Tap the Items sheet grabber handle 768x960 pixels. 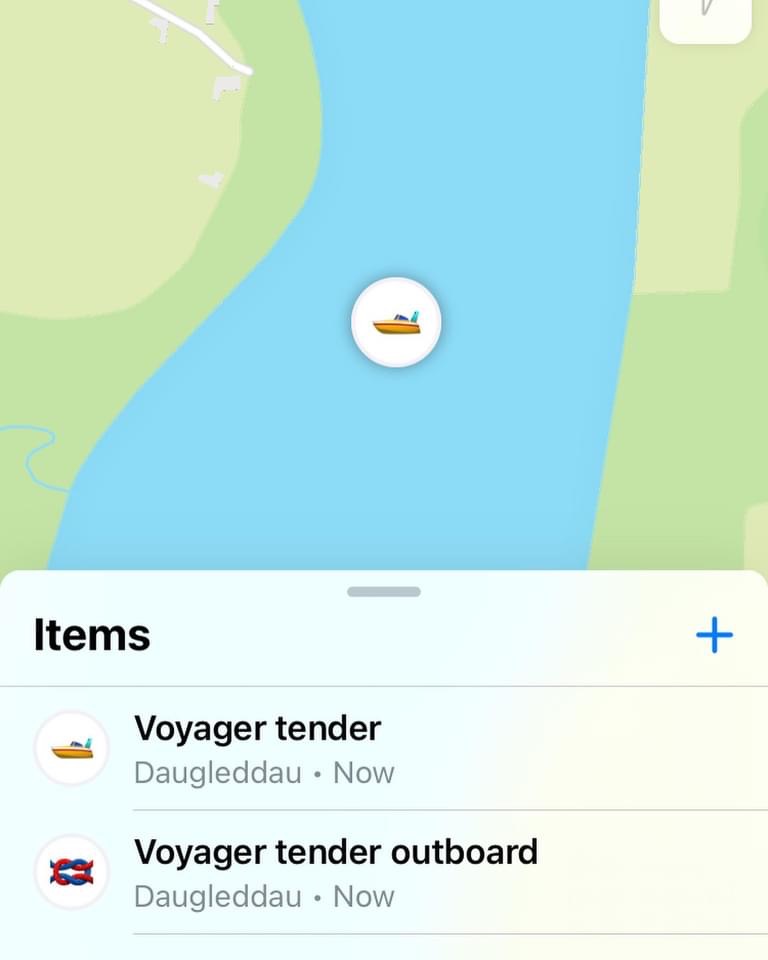coord(384,592)
